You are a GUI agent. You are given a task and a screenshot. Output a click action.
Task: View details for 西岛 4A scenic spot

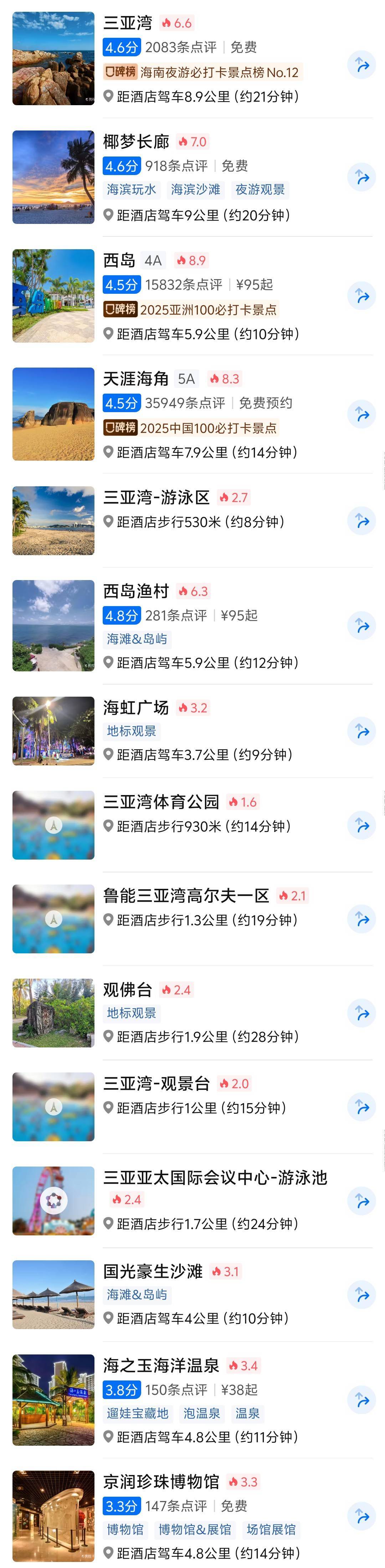point(119,261)
